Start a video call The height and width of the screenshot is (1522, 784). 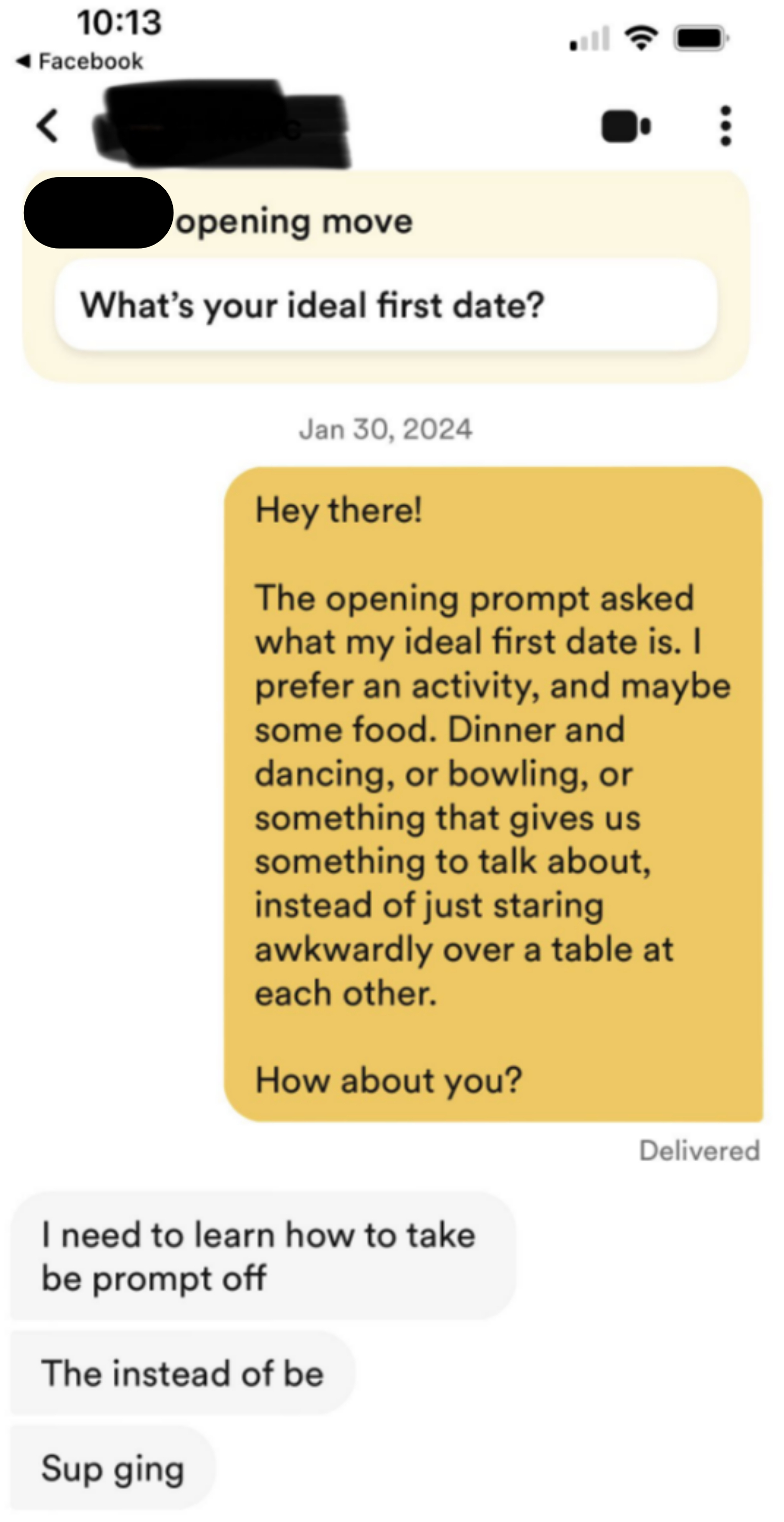626,126
